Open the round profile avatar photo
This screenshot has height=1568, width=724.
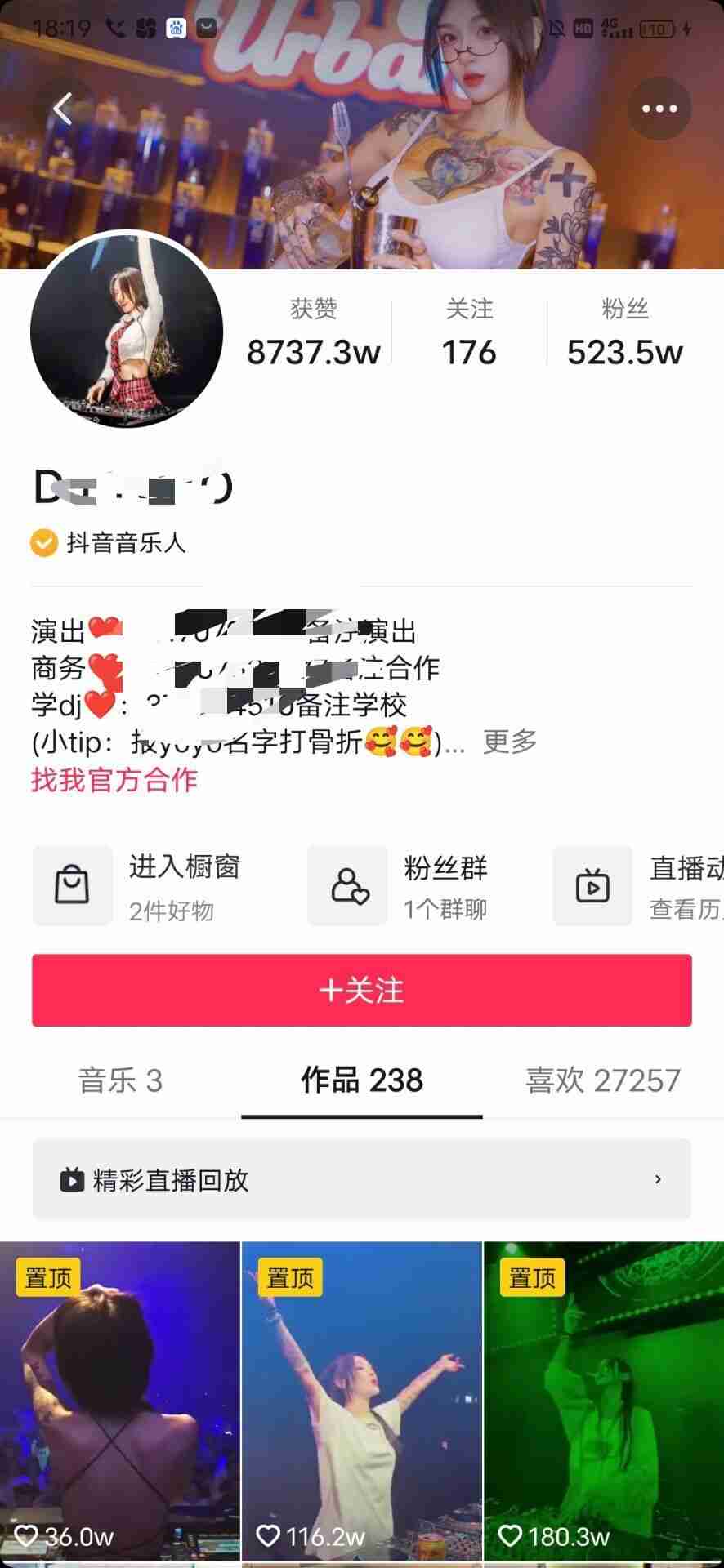(x=127, y=330)
